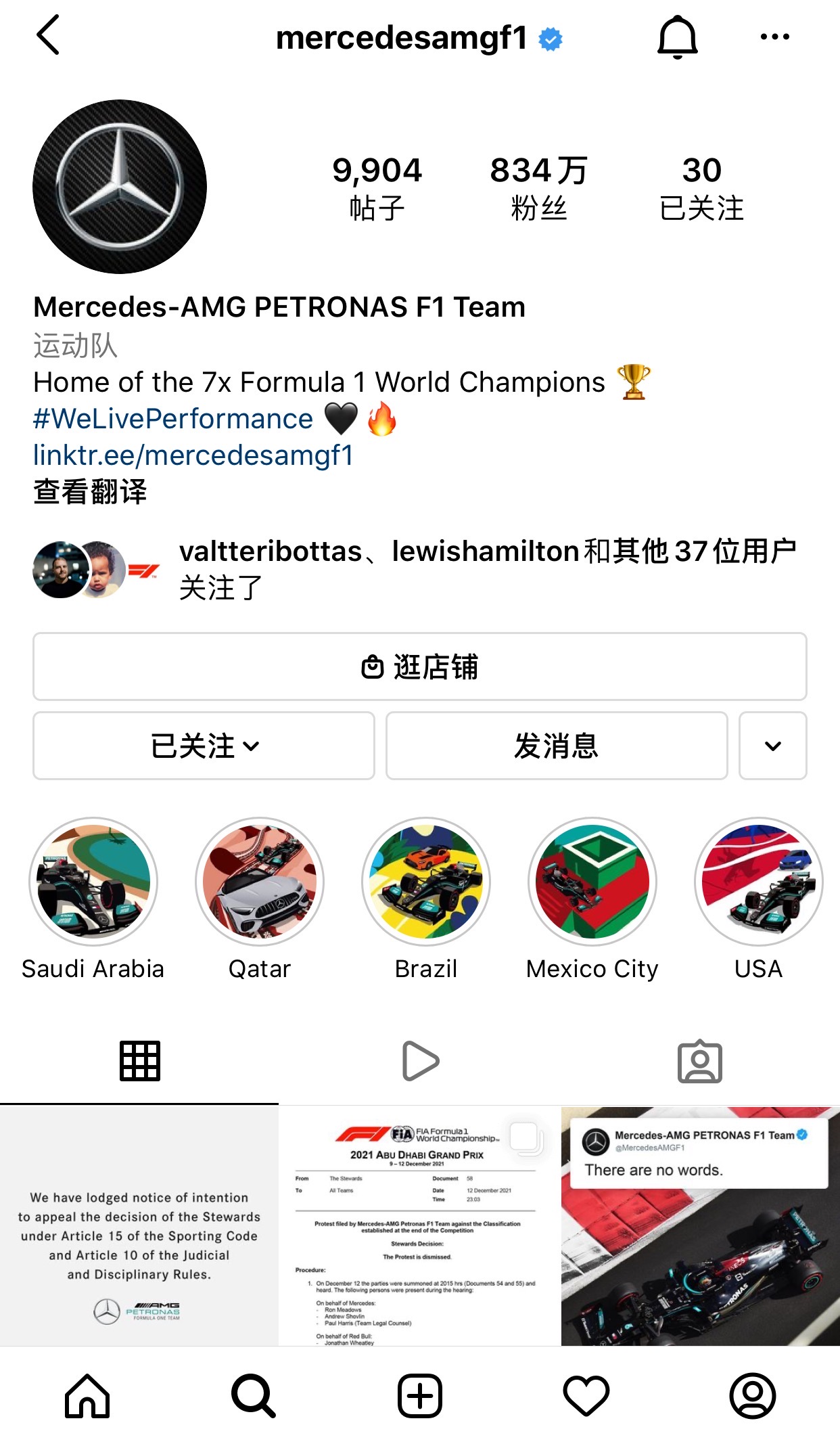Open the three-dot overflow menu
The image size is (840, 1446).
click(x=774, y=37)
